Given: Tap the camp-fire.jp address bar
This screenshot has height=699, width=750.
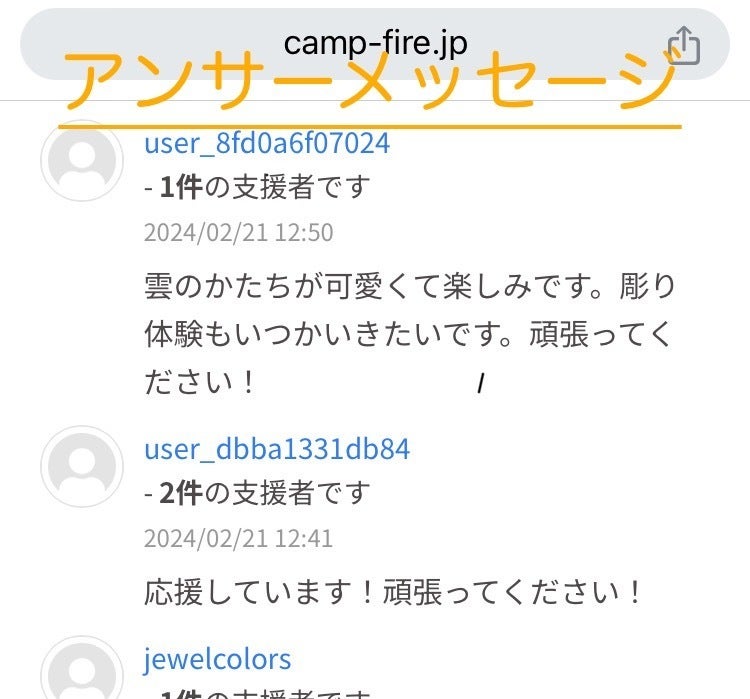Looking at the screenshot, I should [375, 44].
